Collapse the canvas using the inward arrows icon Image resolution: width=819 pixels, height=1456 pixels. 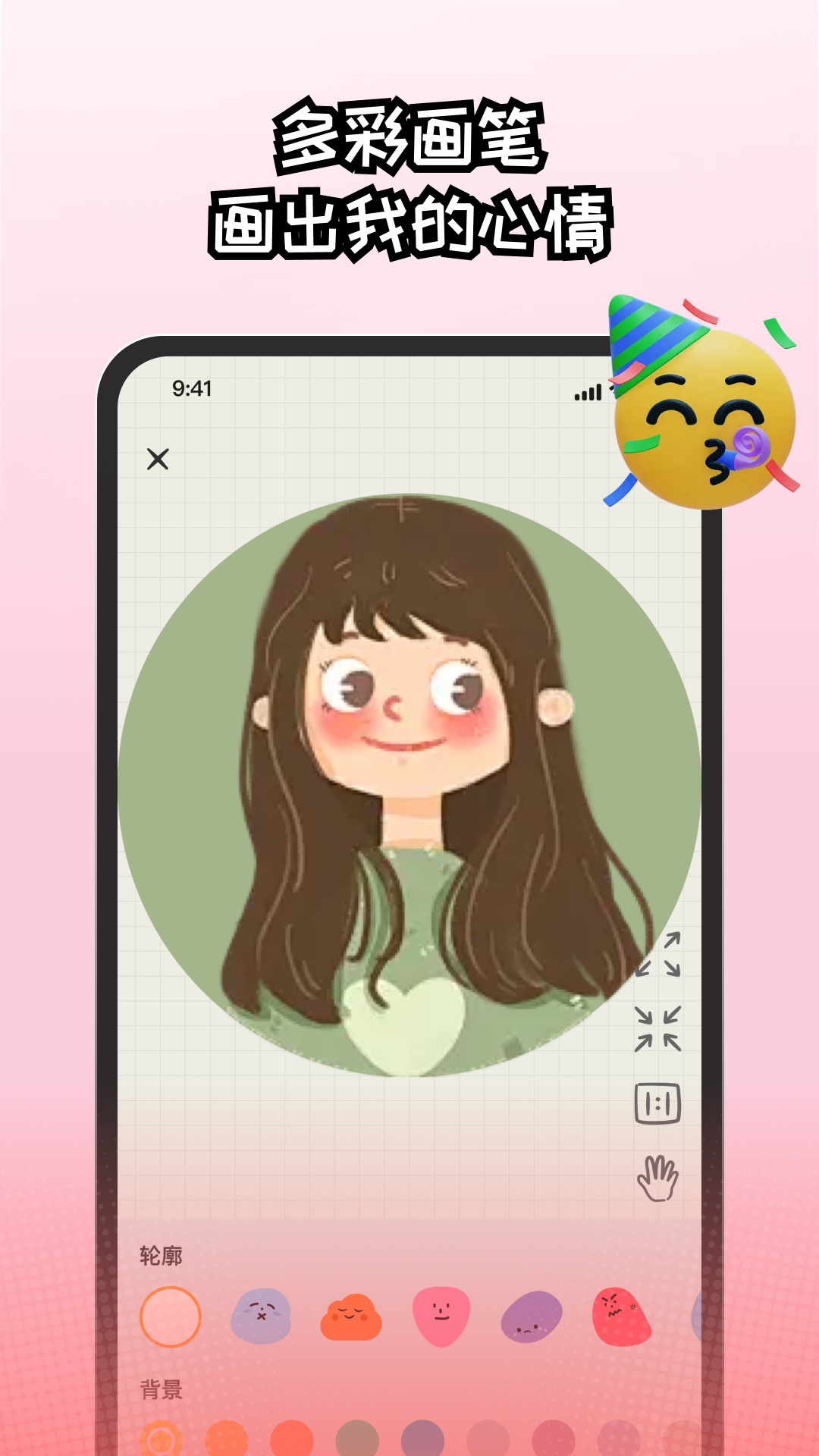(659, 1028)
